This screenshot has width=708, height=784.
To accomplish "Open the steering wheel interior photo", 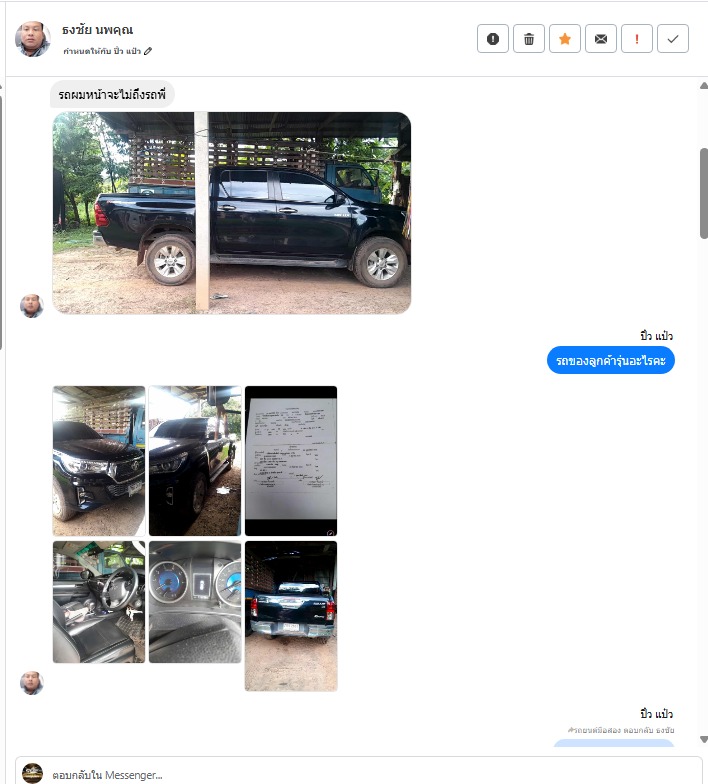I will (x=98, y=602).
